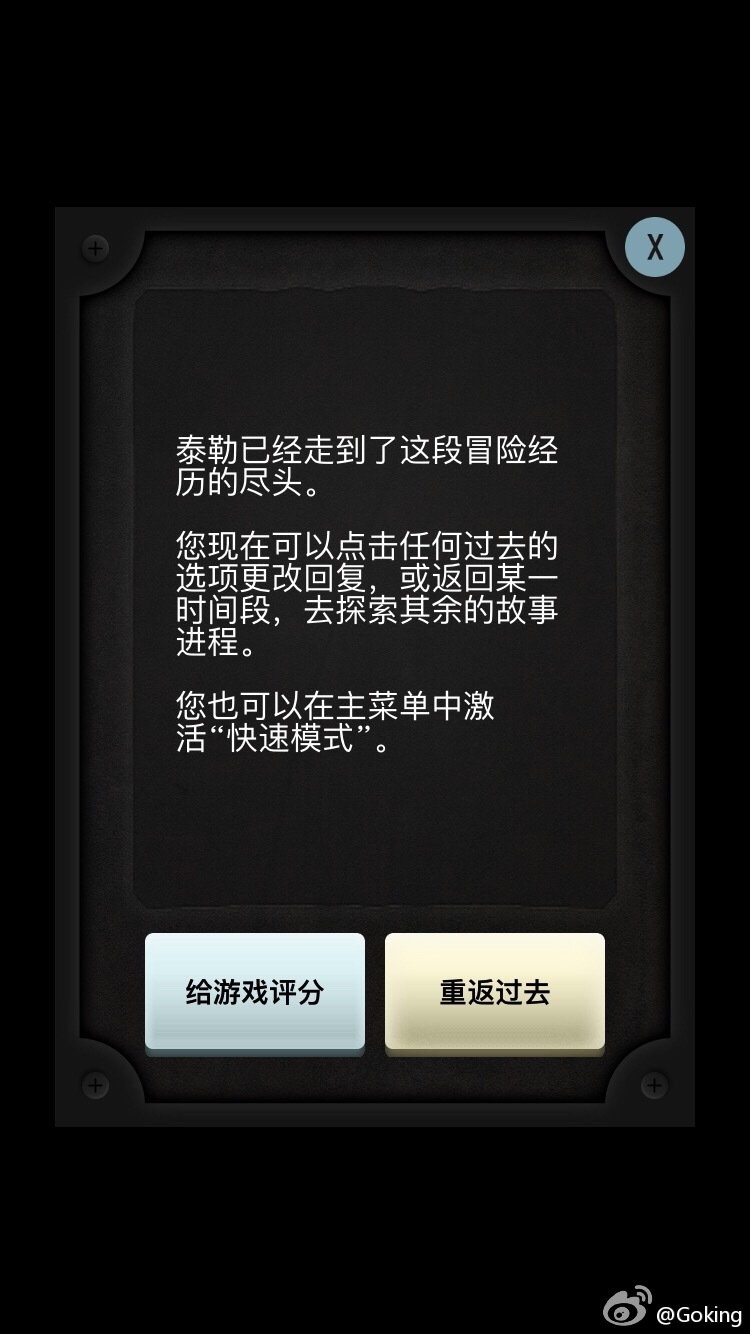Tap the 给游戏评分 button to rate the game
This screenshot has height=1334, width=750.
click(x=255, y=991)
